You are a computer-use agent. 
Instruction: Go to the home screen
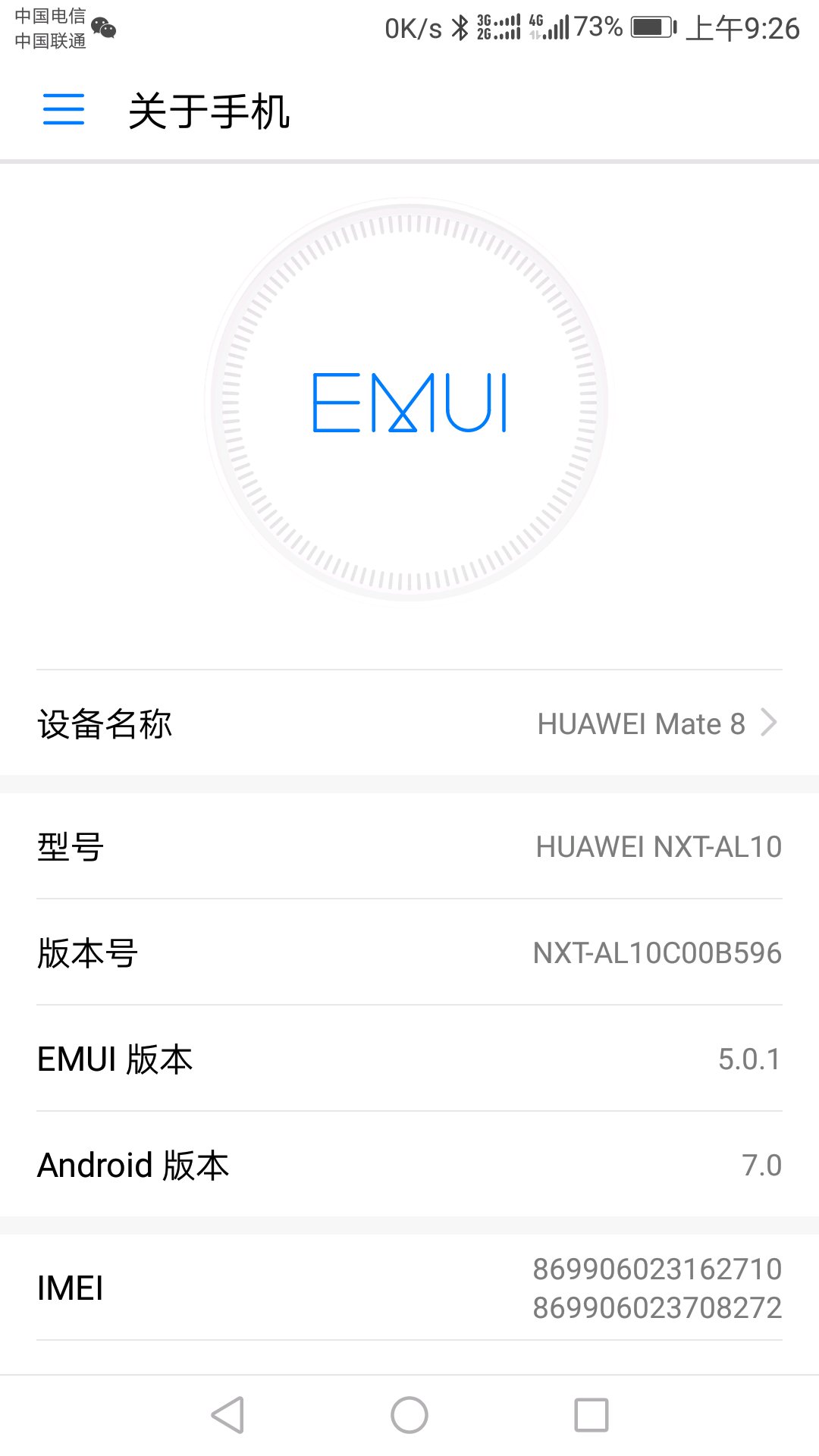[409, 1415]
